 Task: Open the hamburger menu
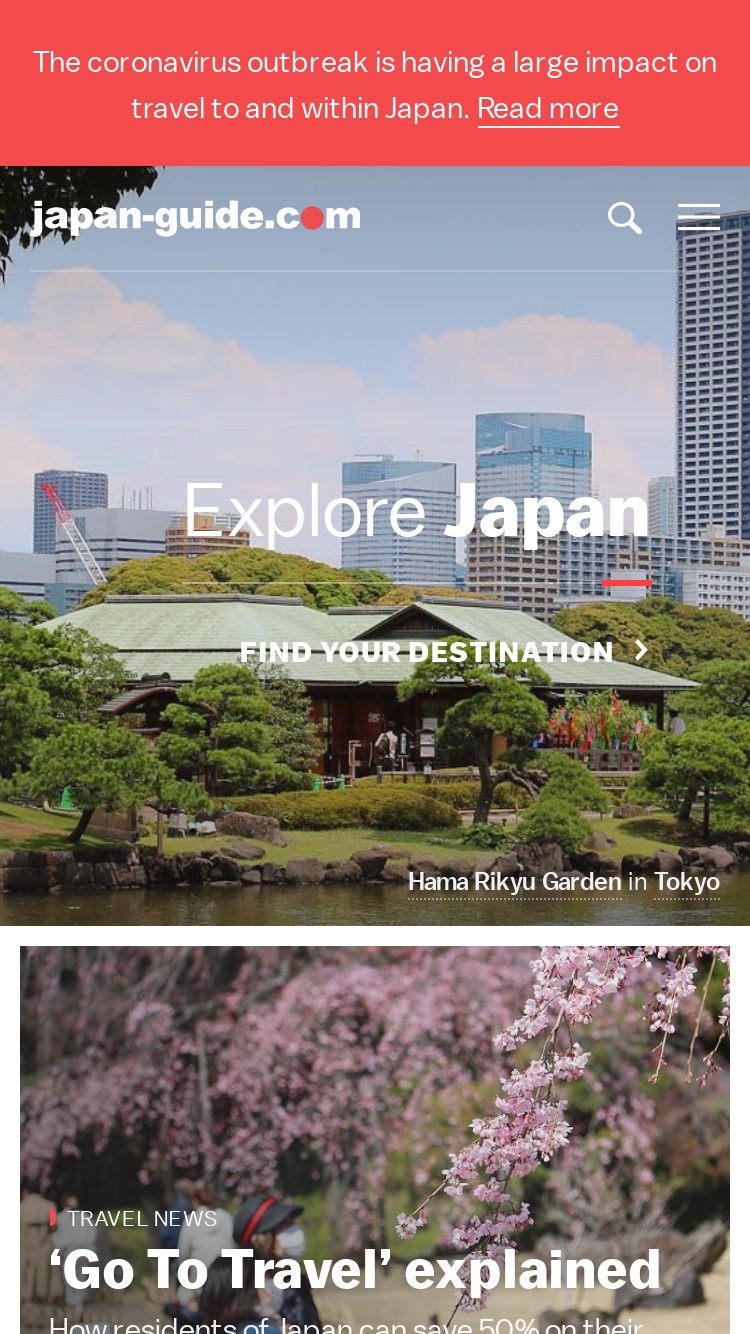click(x=699, y=217)
